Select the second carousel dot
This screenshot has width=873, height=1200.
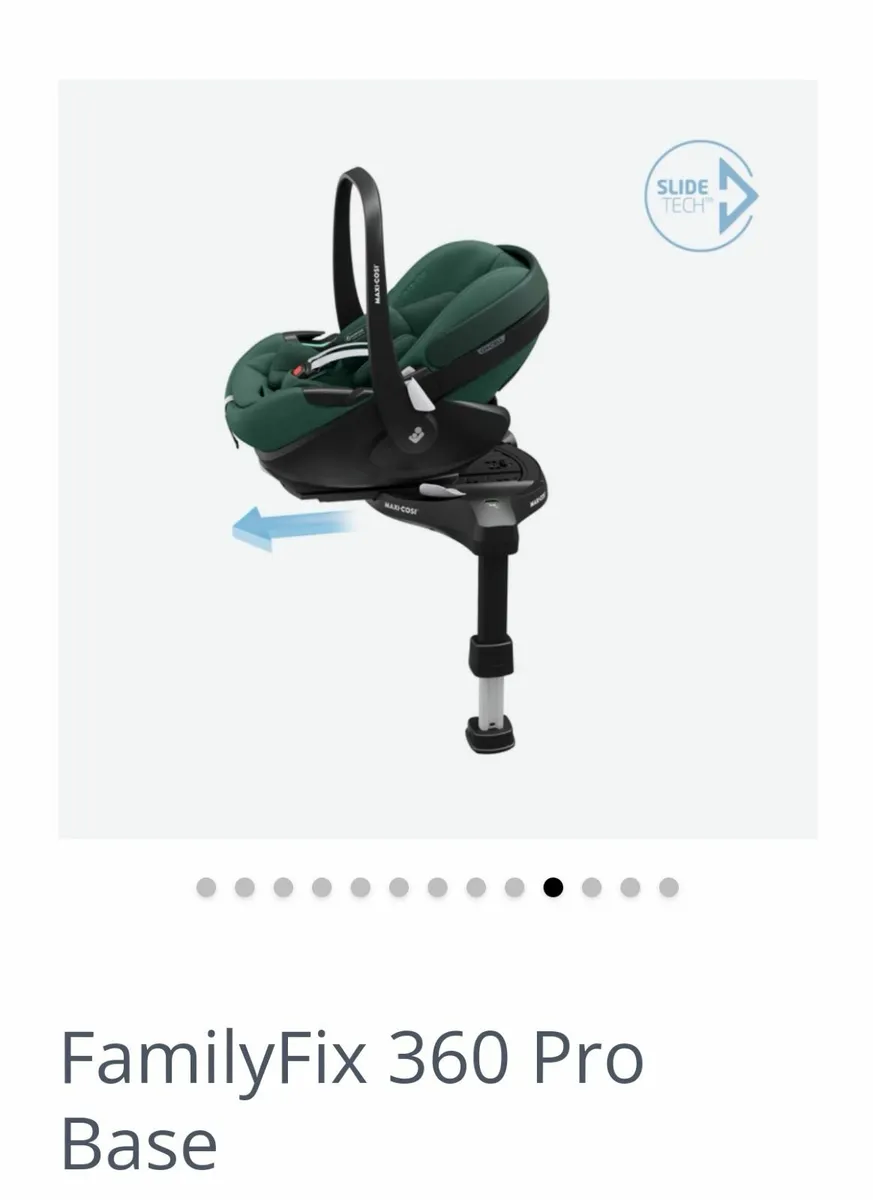[243, 886]
